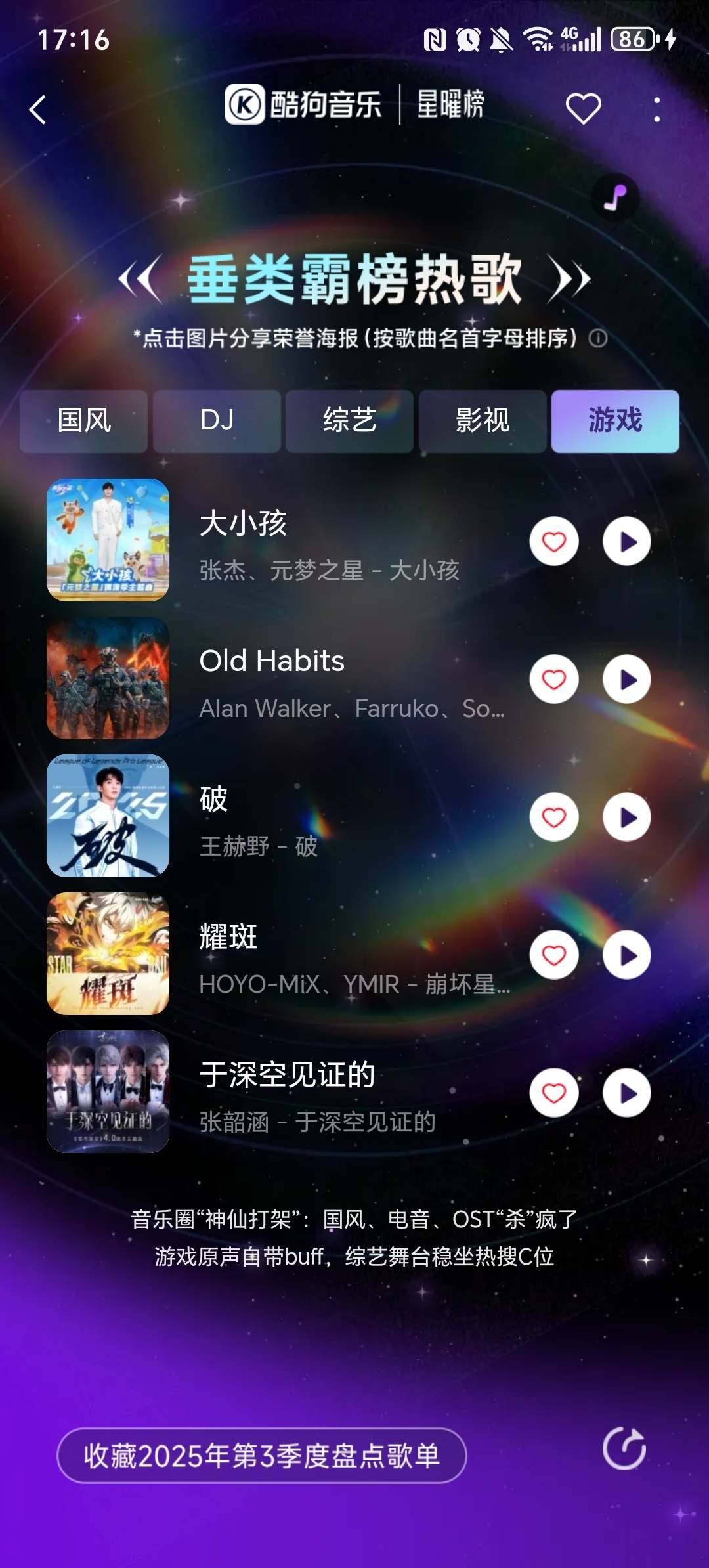This screenshot has height=1568, width=709.
Task: Switch to the 综艺 tab
Action: click(349, 421)
